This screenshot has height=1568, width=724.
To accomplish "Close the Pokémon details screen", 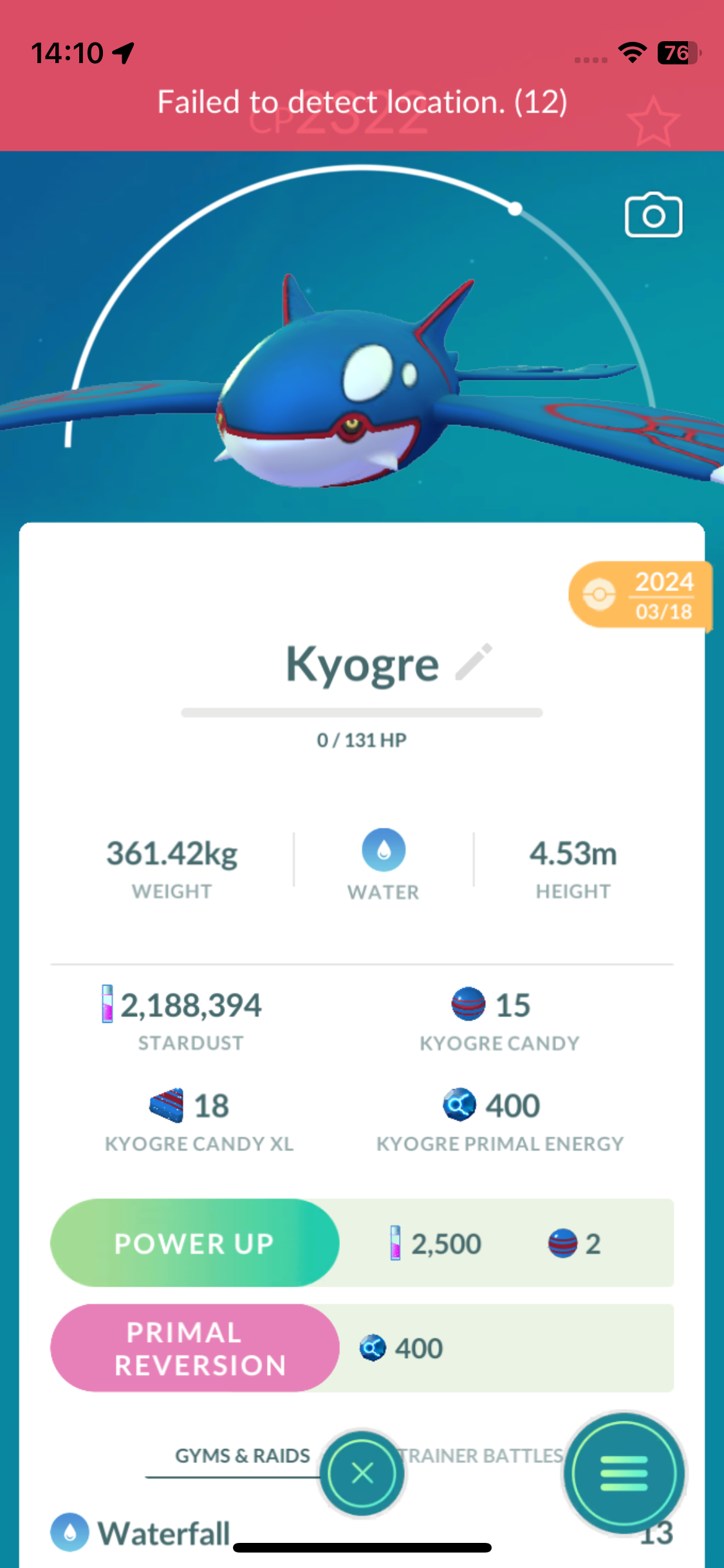I will 362,1473.
